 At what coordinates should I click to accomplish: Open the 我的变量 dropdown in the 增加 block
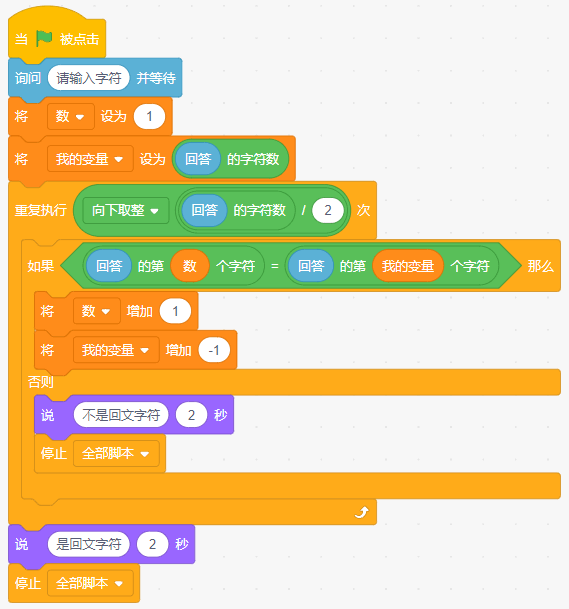click(116, 350)
